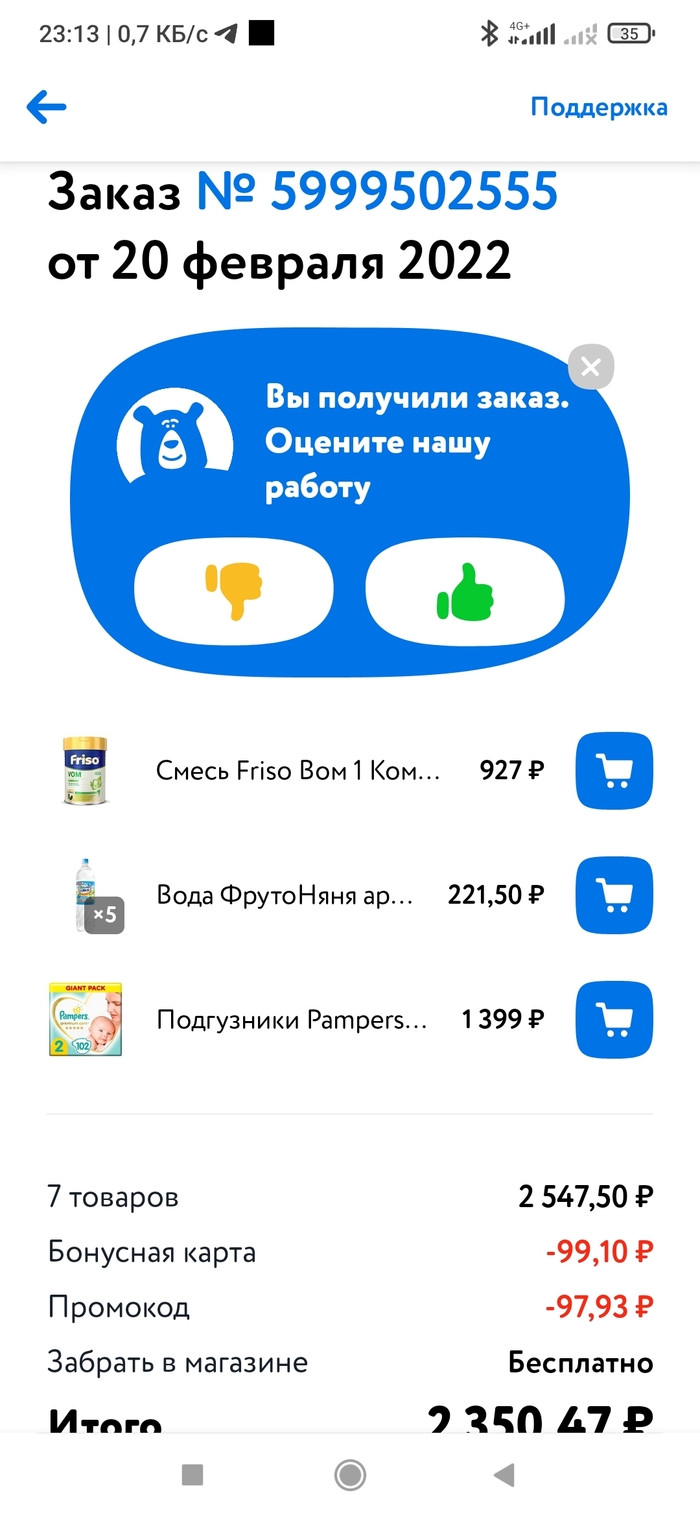Add Смесь Friso to the cart

coord(614,771)
